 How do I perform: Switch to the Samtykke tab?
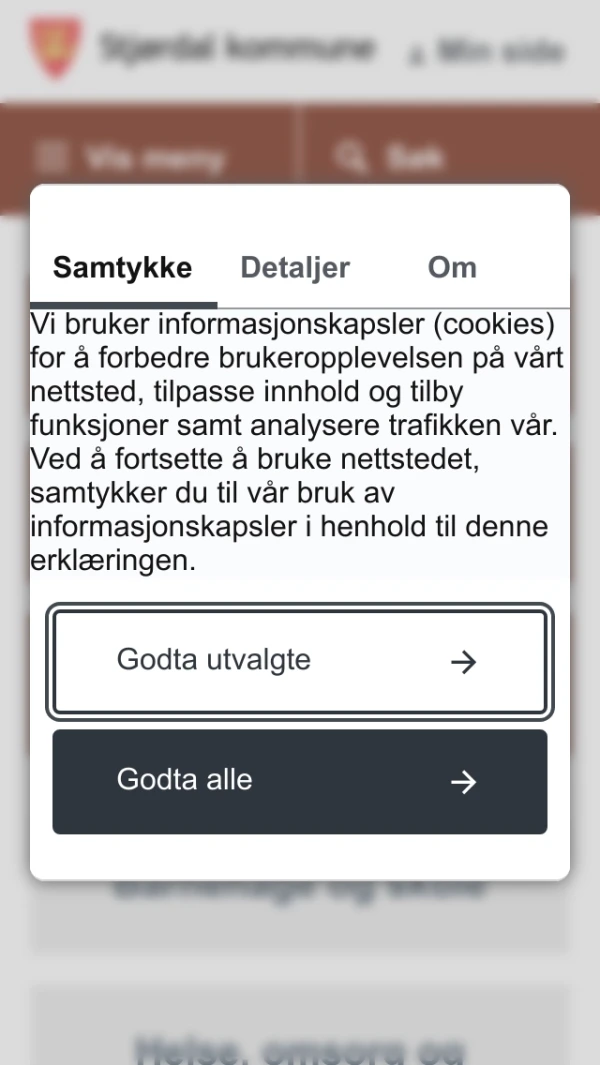point(122,268)
